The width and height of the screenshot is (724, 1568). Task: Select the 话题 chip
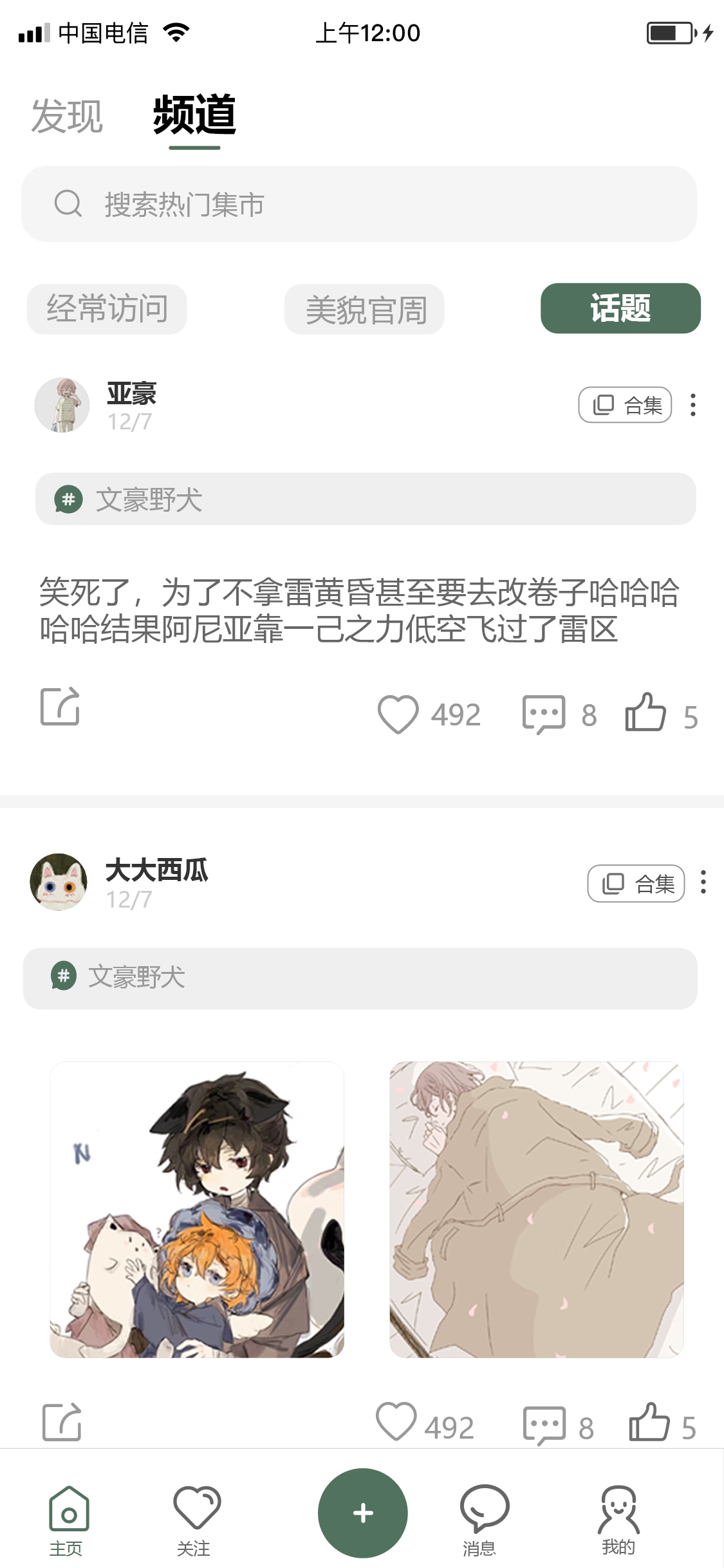(620, 308)
